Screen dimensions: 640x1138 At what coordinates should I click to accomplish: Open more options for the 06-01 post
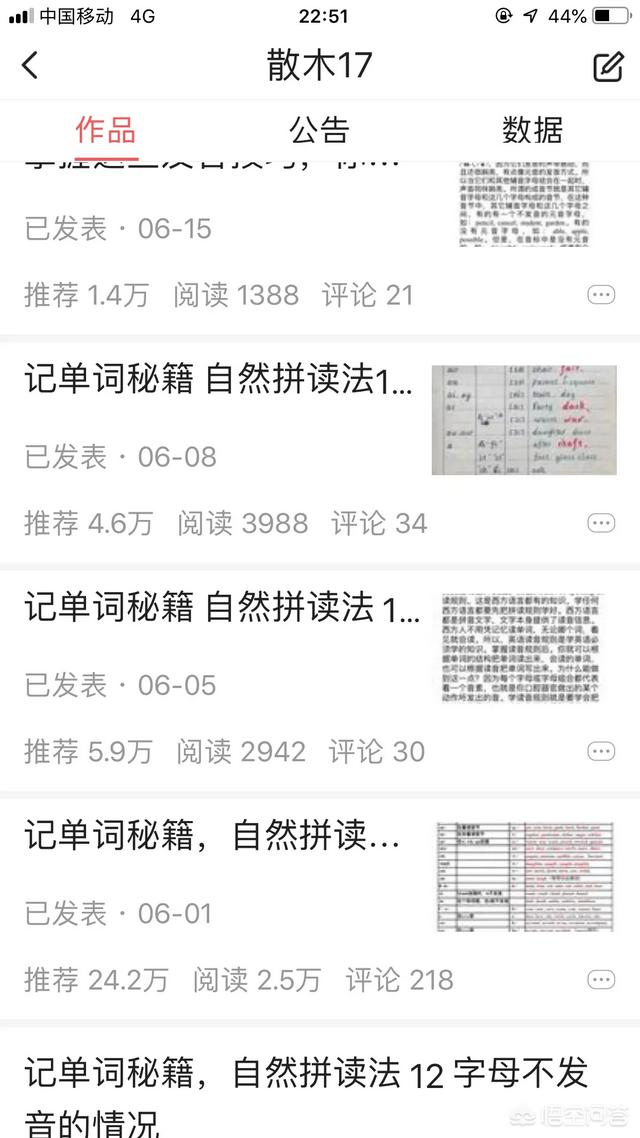coord(601,980)
